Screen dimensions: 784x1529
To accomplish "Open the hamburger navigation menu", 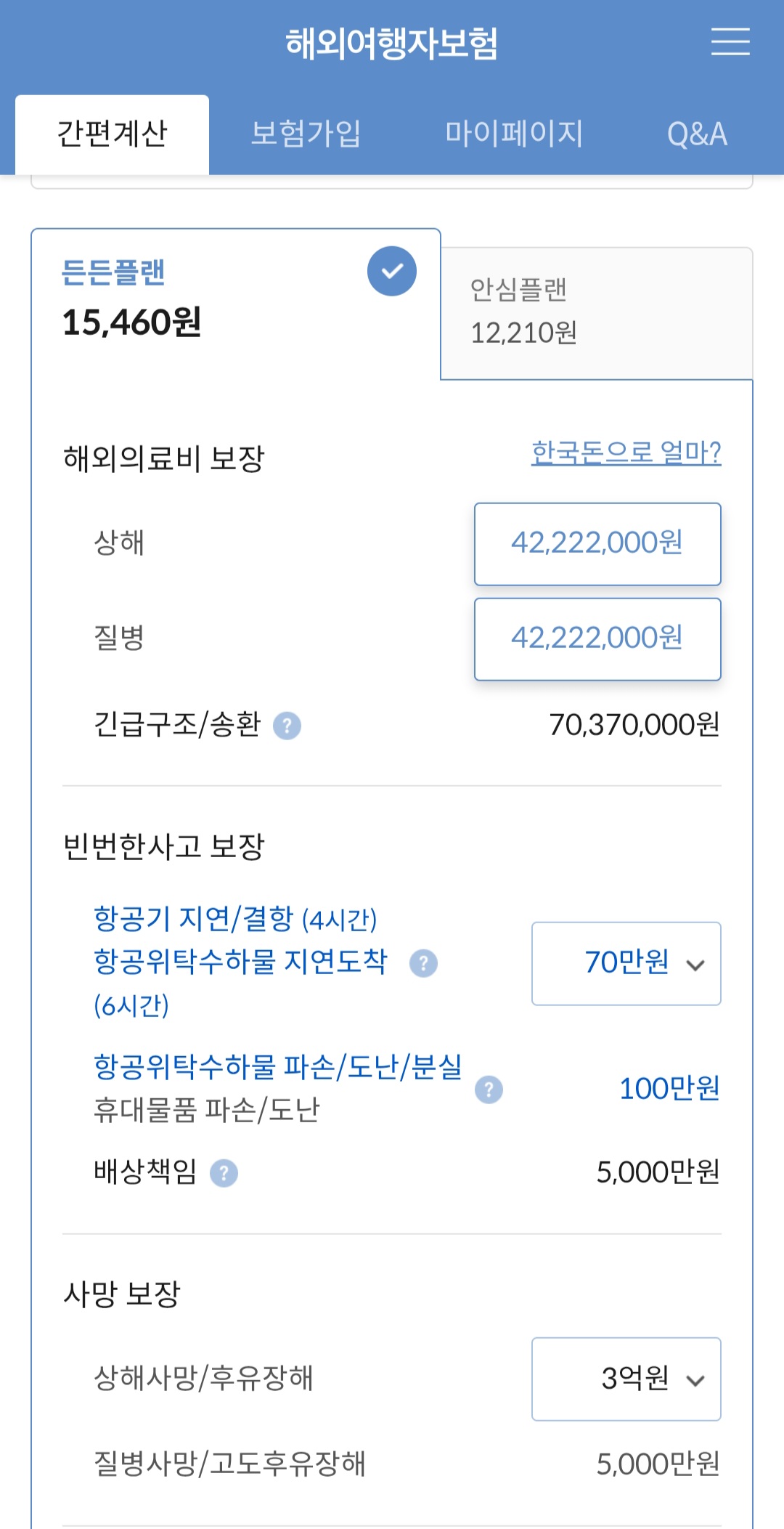I will coord(732,41).
